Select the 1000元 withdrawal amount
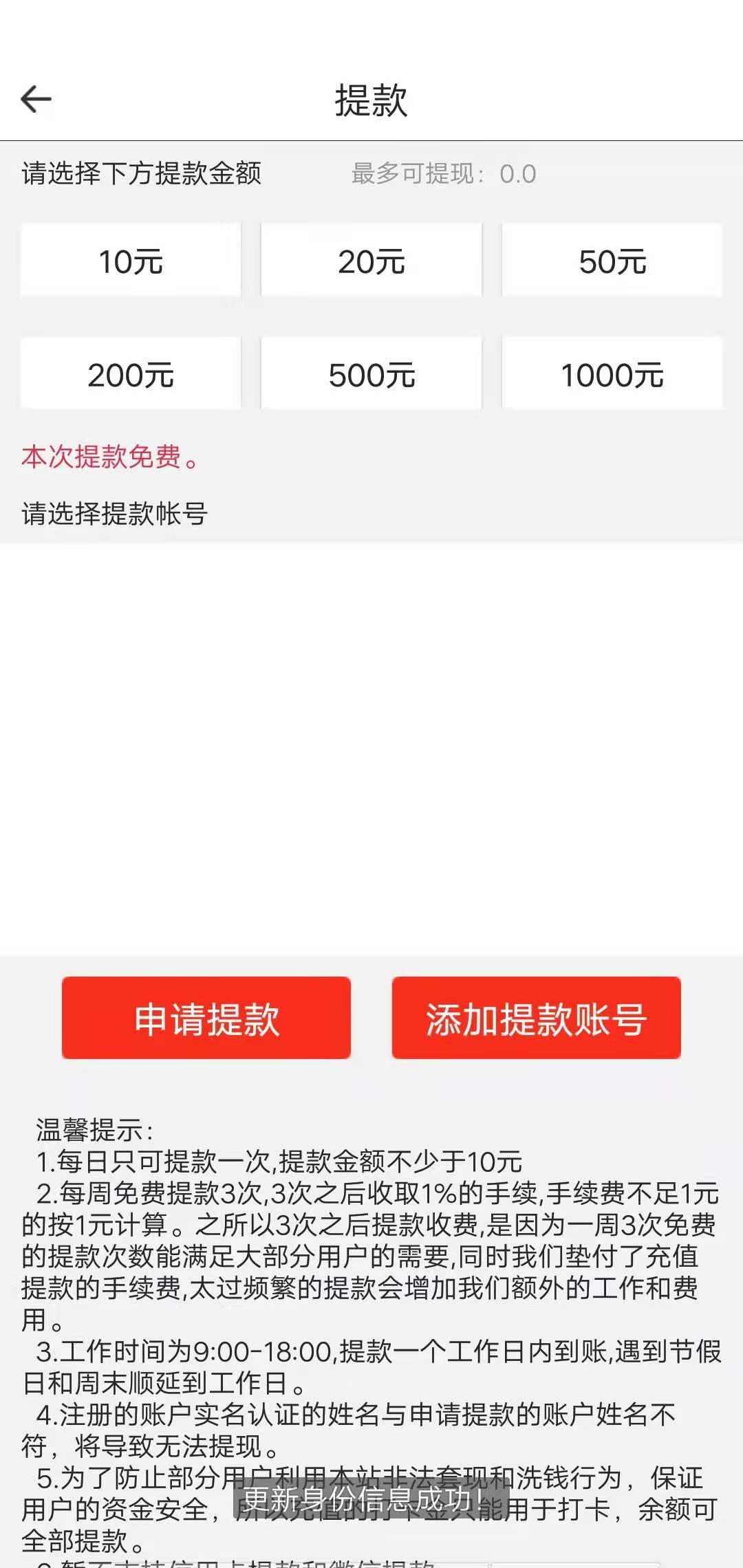The height and width of the screenshot is (1568, 743). 612,373
